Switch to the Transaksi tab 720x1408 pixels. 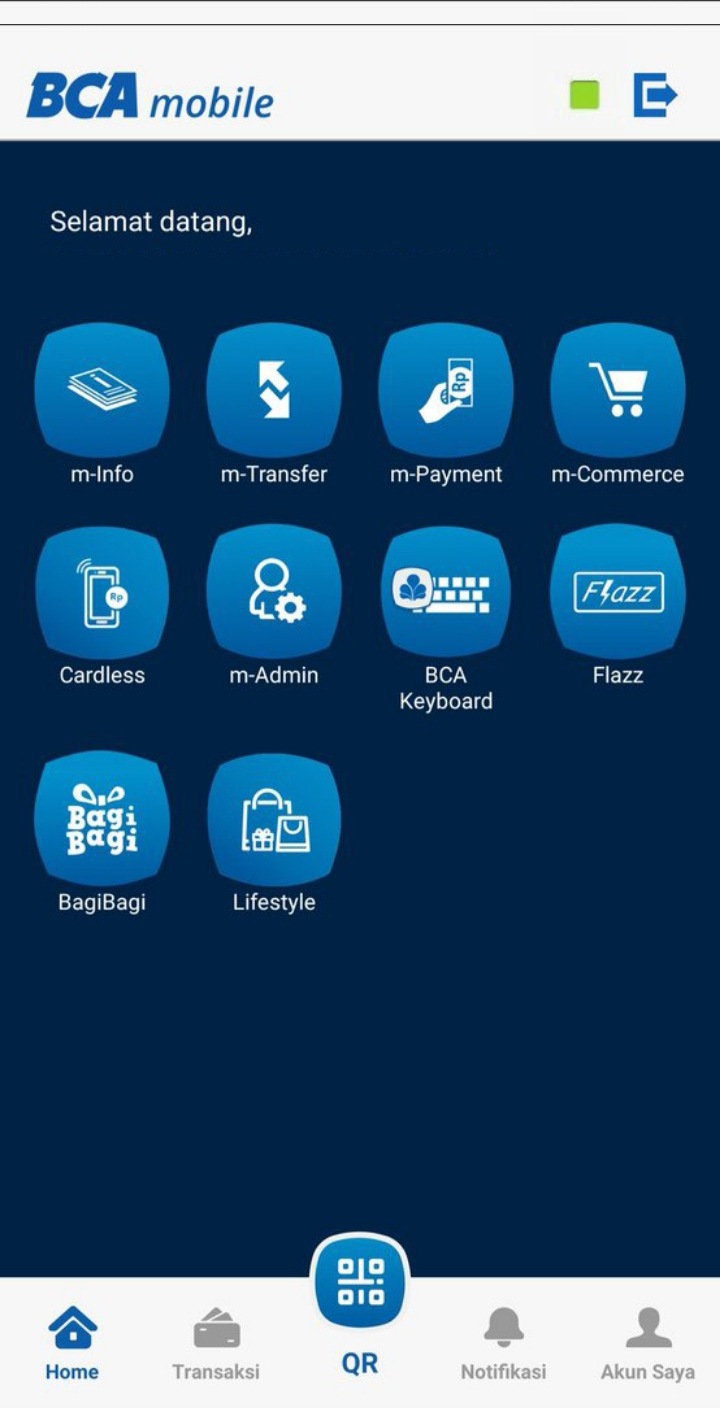216,1342
